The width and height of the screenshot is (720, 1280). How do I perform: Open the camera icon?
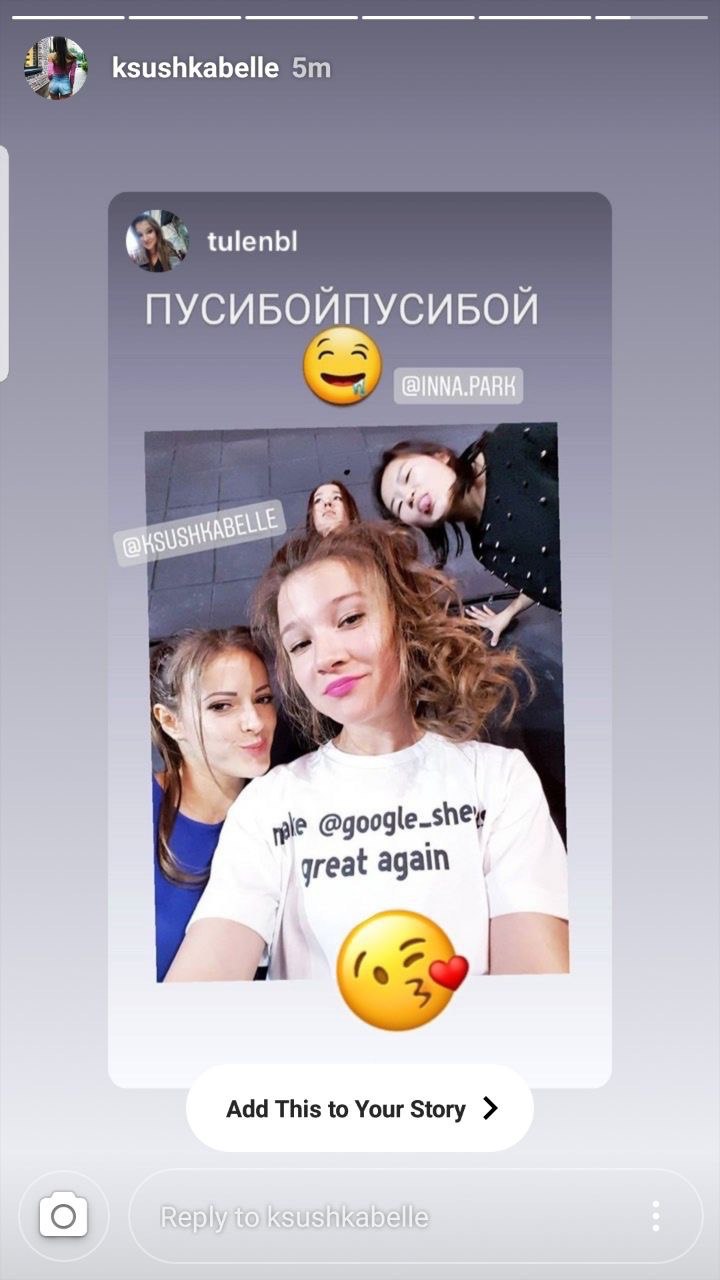coord(63,1216)
